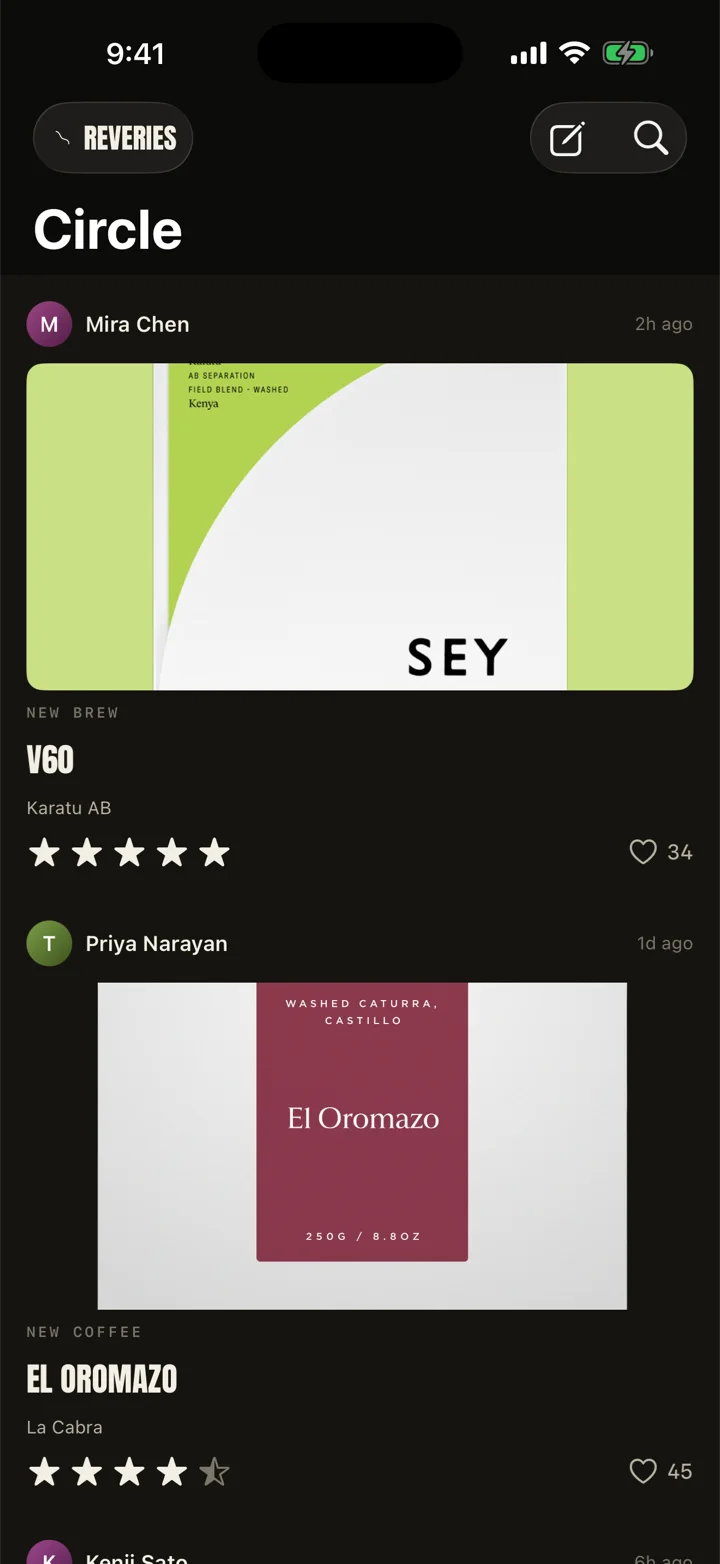Open the El Oromazo coffee image

point(362,1146)
